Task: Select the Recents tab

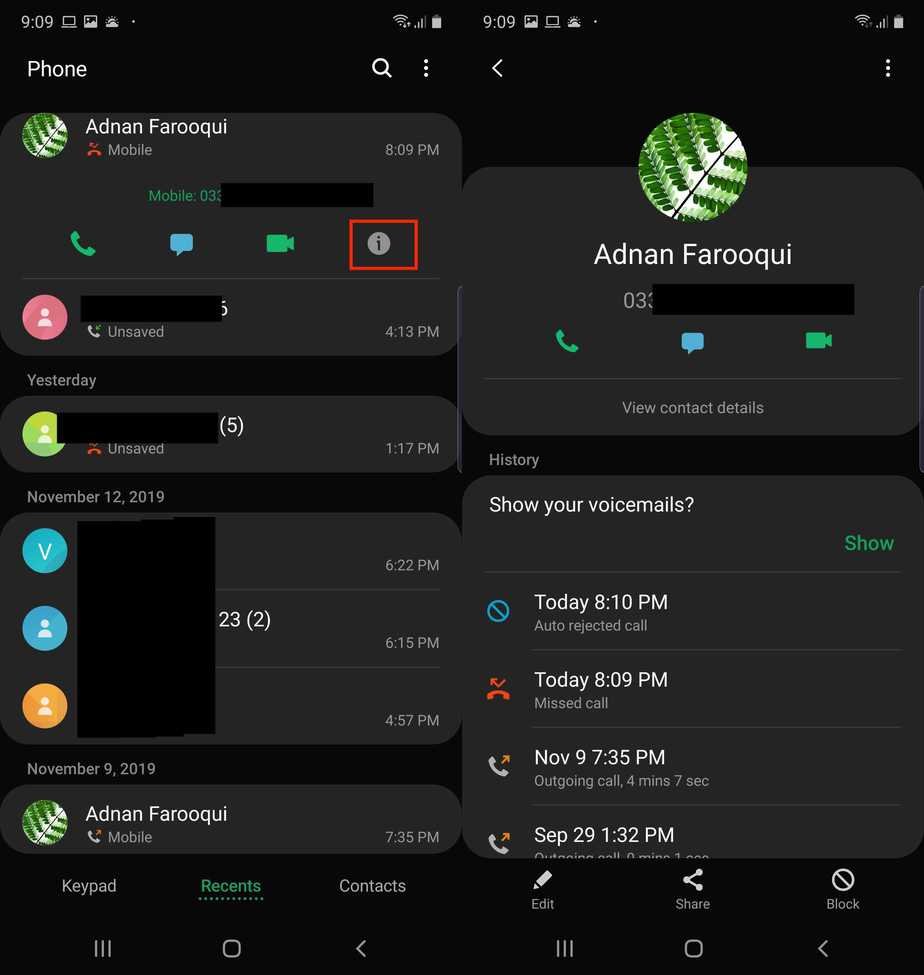Action: click(230, 886)
